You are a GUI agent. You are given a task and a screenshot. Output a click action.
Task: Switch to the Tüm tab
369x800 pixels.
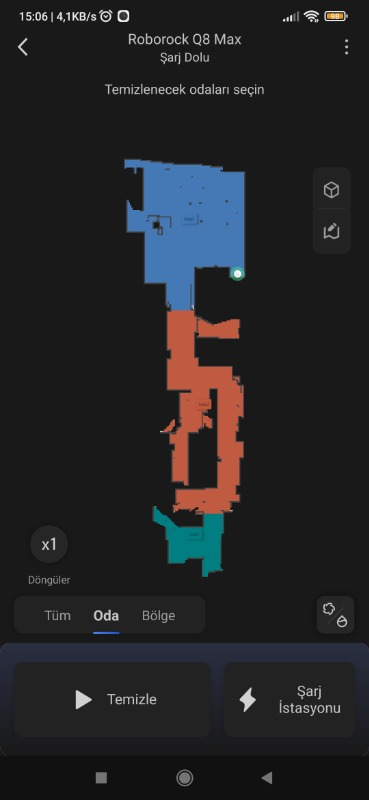(x=58, y=615)
